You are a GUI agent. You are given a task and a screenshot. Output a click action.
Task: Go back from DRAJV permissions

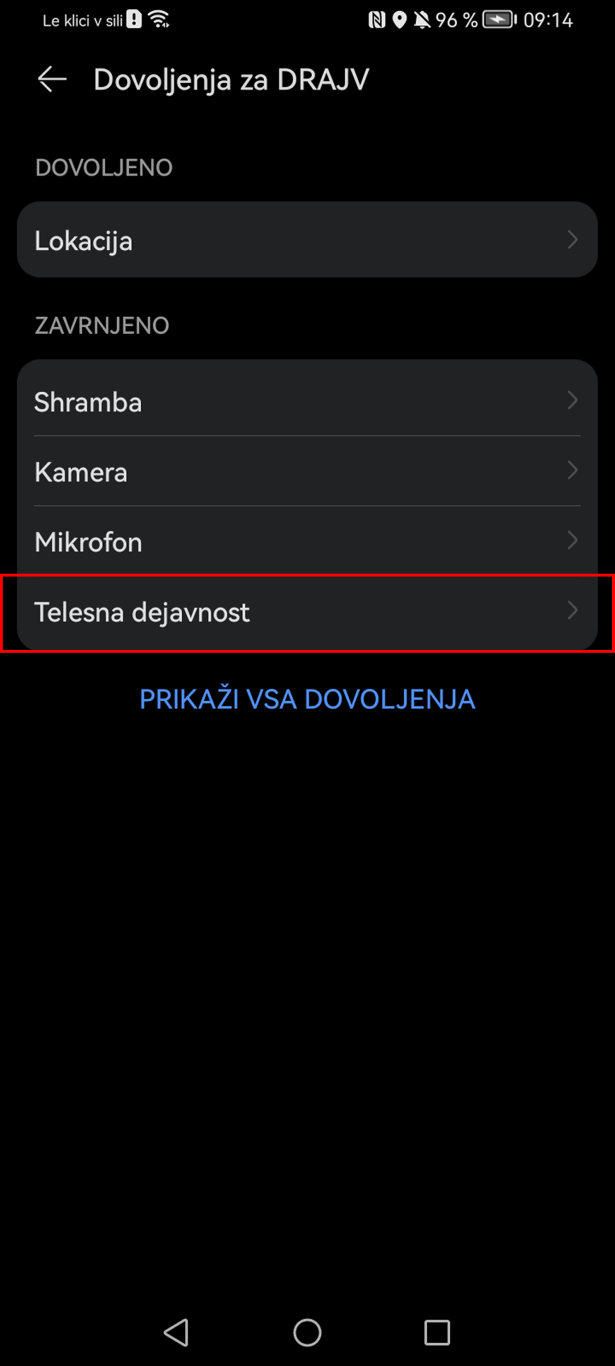(x=52, y=80)
